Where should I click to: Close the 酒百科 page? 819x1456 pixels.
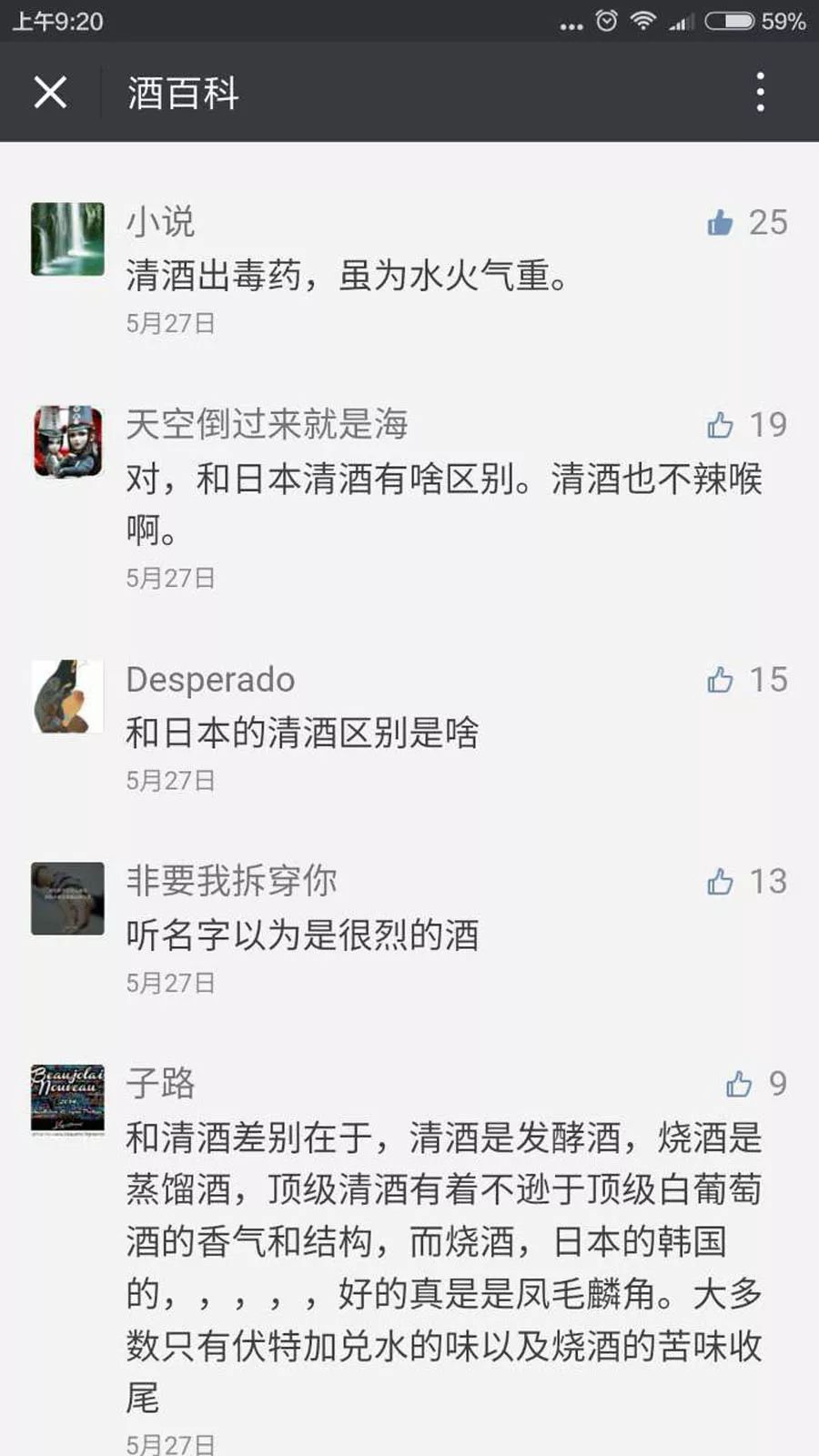50,92
